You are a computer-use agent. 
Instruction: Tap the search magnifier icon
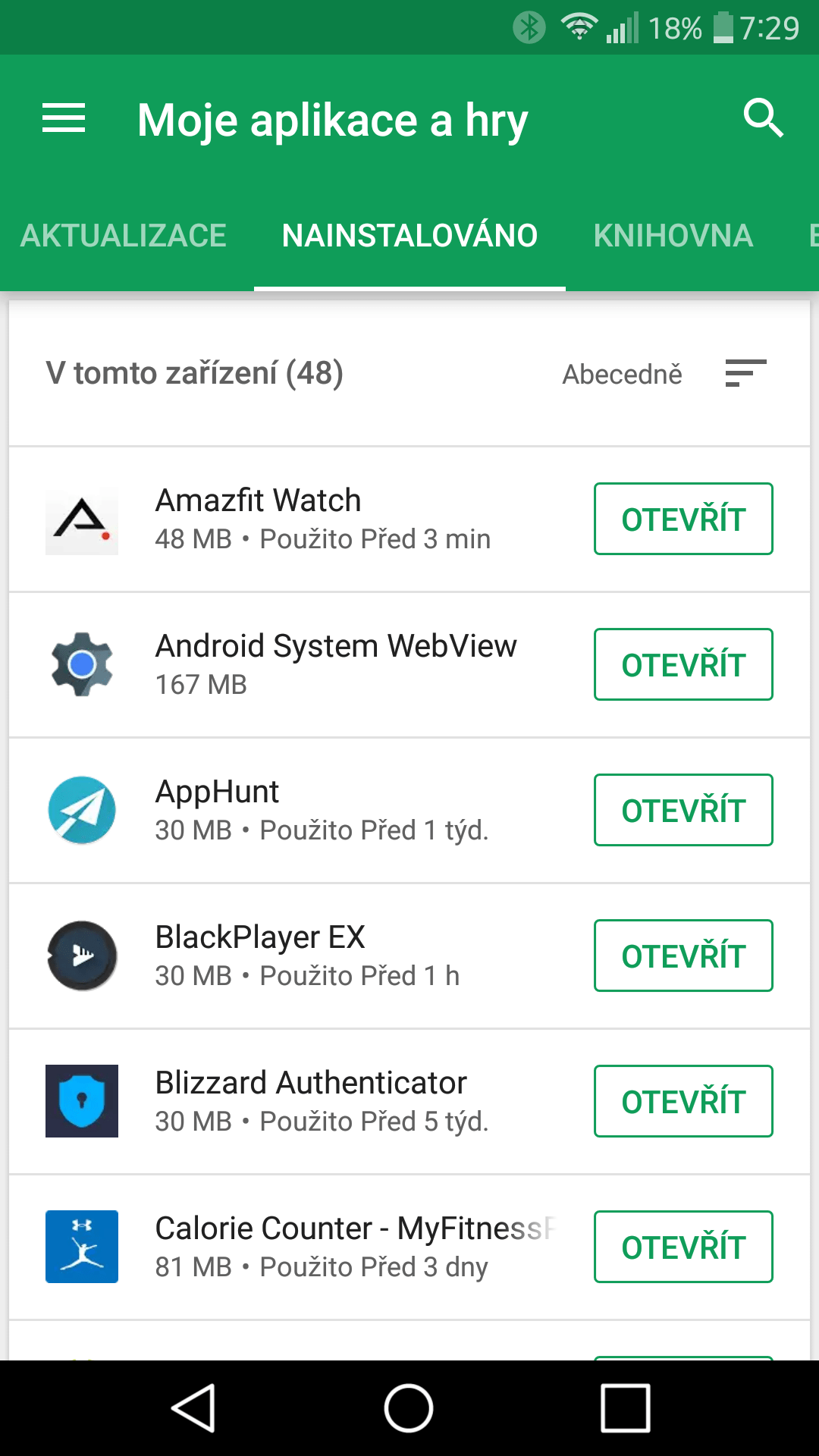tap(762, 118)
